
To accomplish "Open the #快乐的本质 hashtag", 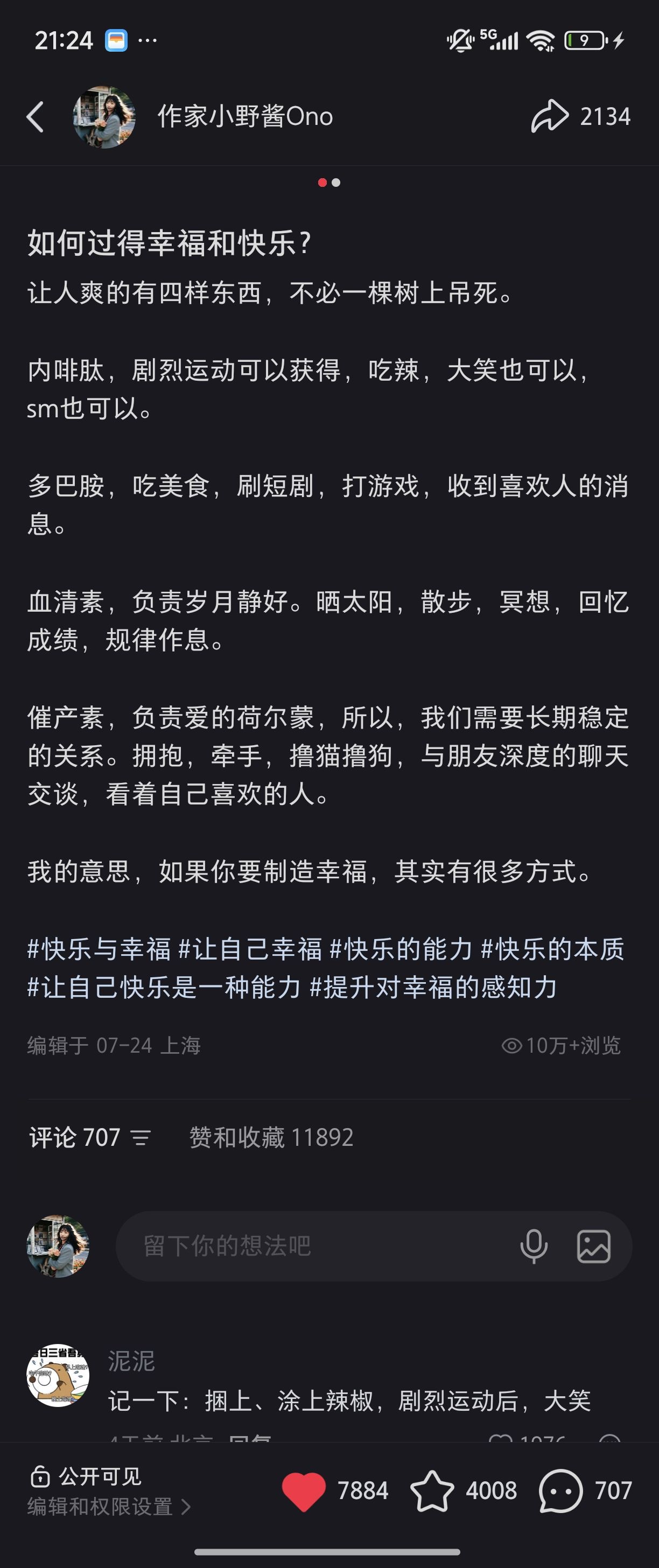I will click(552, 949).
